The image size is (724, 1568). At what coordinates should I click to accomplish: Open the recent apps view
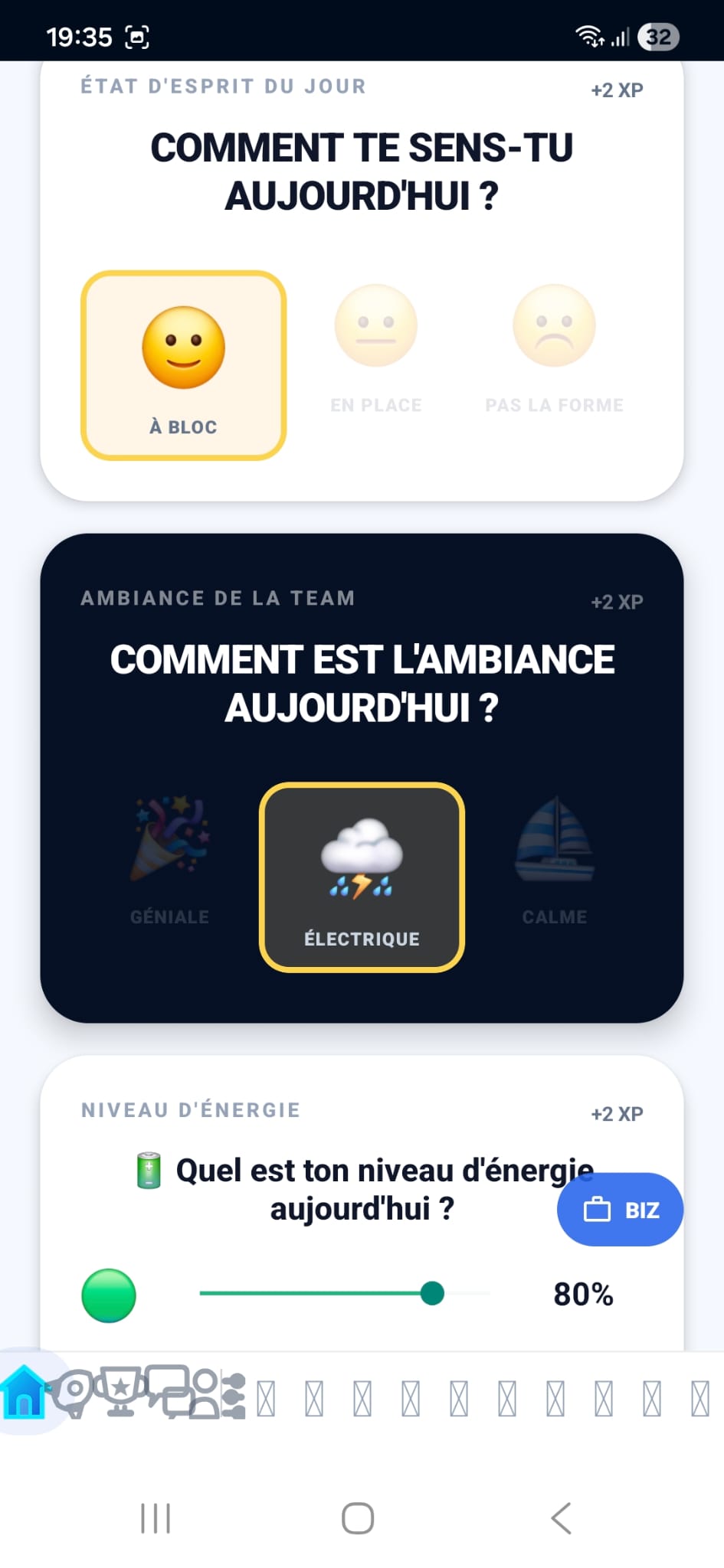[156, 1517]
